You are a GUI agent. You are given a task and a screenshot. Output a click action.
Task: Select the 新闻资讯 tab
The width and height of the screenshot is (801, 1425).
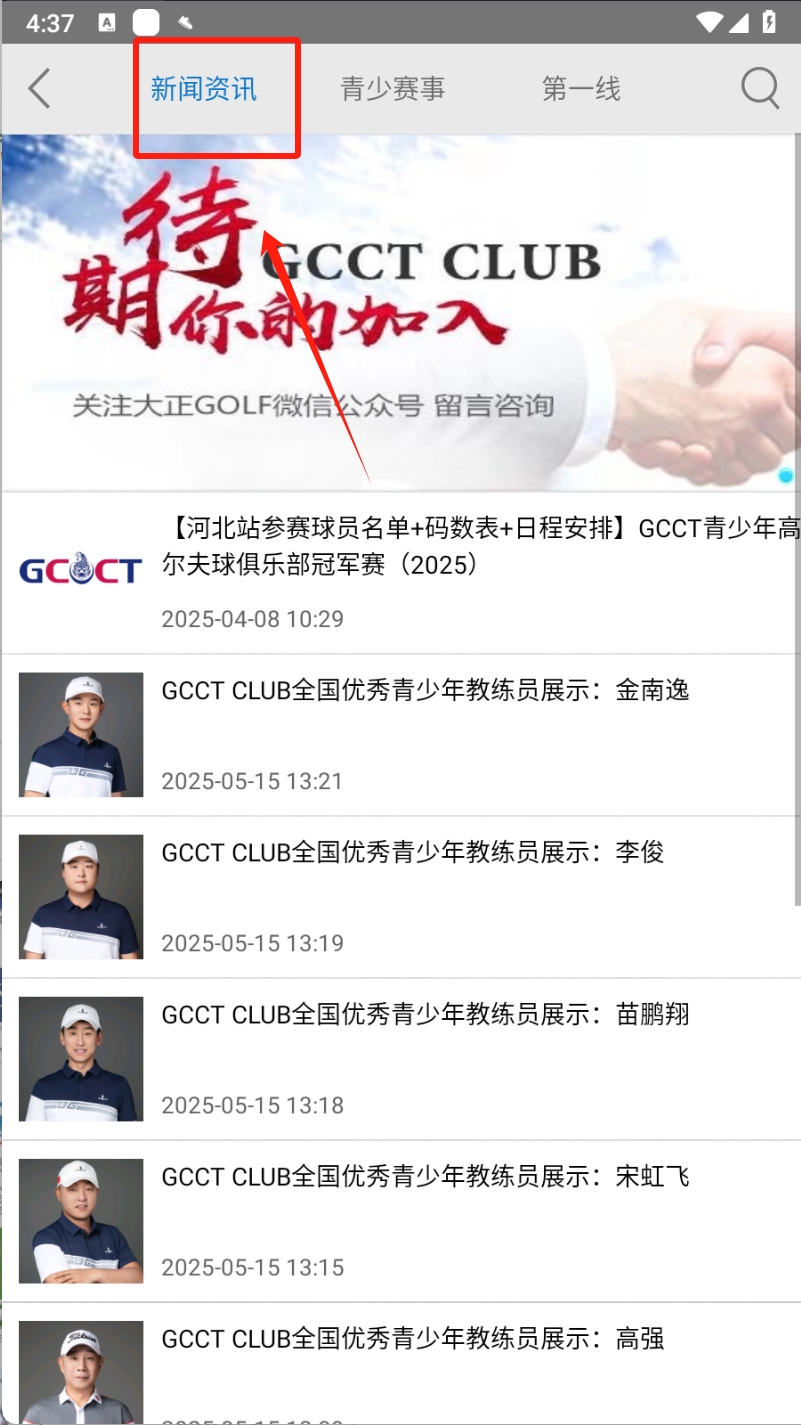(204, 89)
